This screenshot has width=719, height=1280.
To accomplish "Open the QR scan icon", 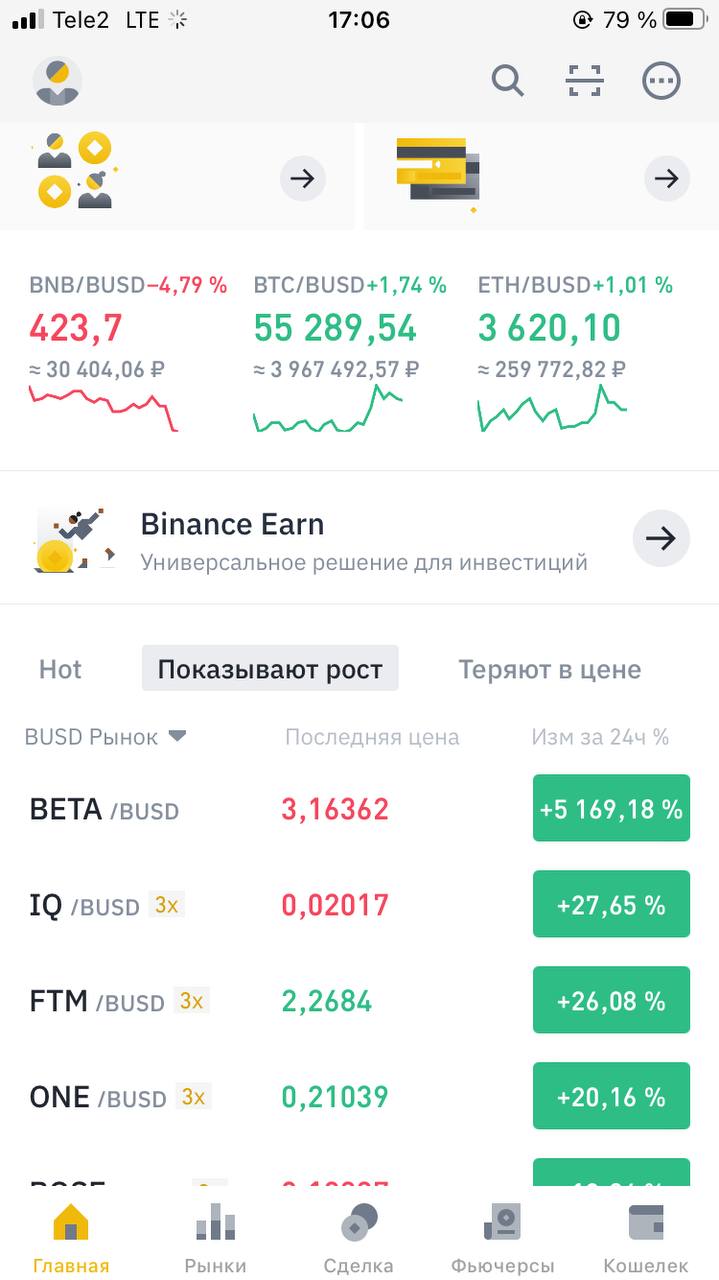I will (585, 81).
